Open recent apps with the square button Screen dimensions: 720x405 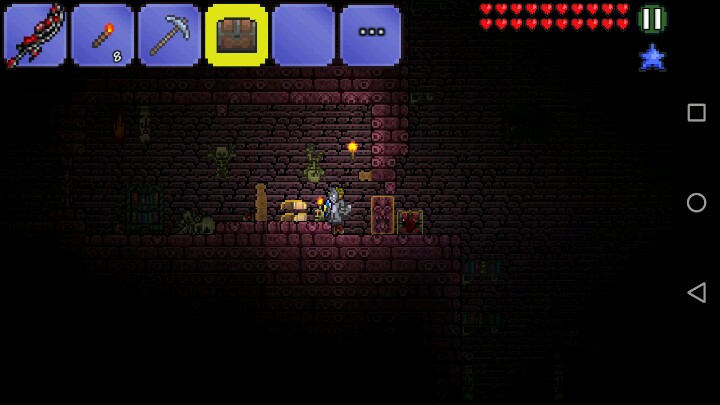[697, 112]
